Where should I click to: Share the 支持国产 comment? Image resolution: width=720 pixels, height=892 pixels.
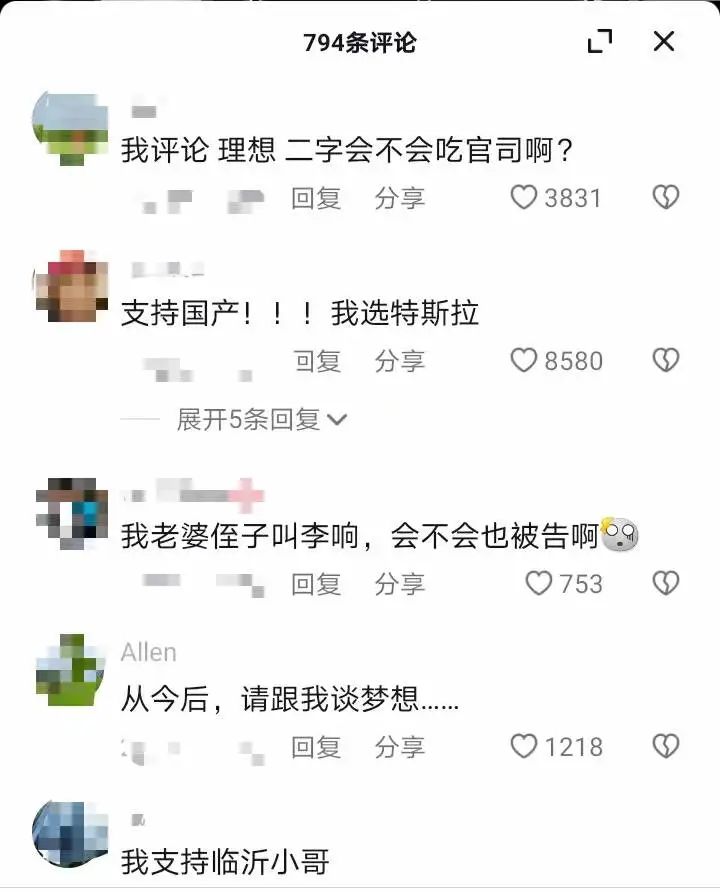[400, 361]
